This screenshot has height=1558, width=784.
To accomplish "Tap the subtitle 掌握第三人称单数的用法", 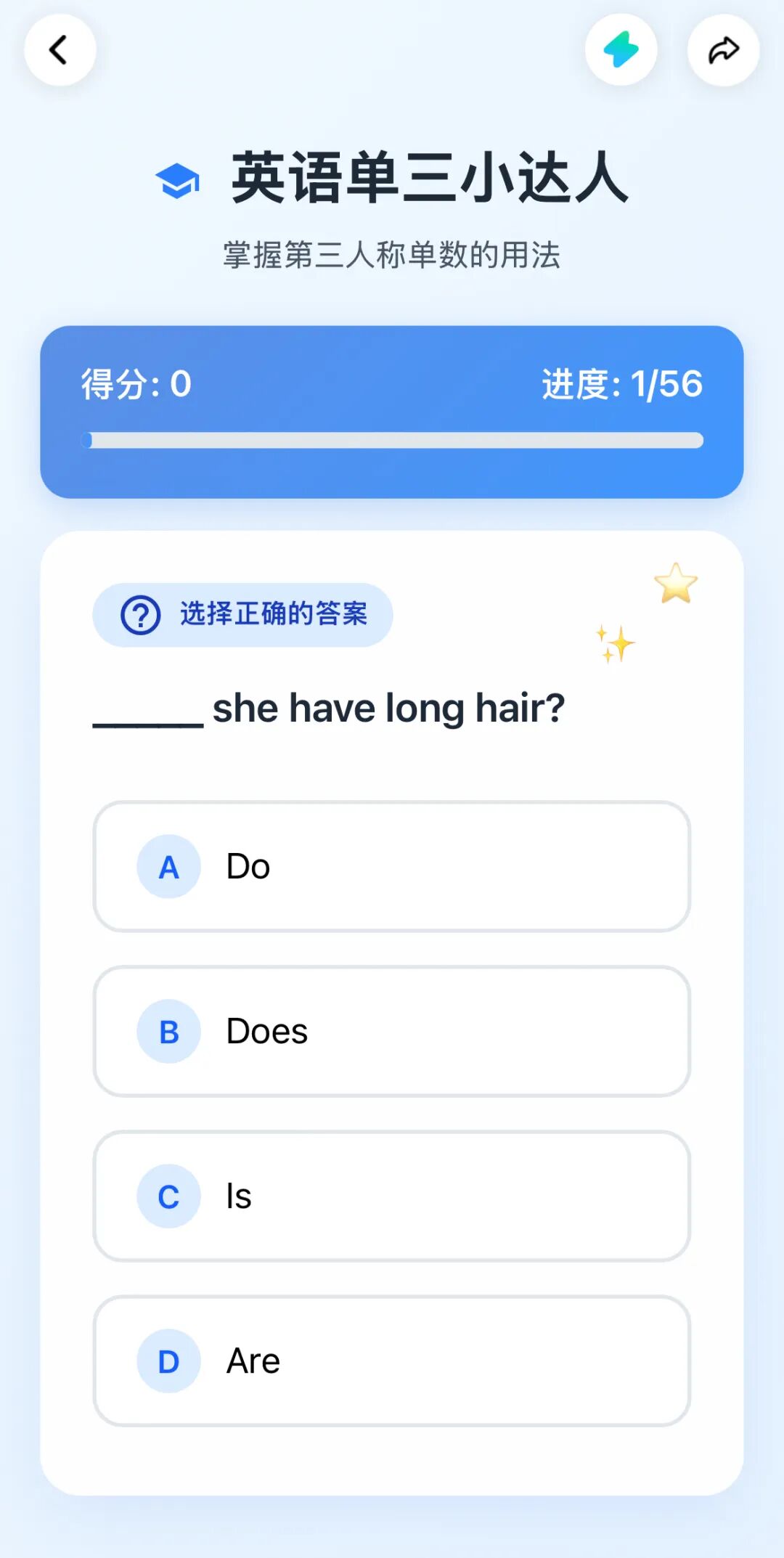I will pos(392,254).
